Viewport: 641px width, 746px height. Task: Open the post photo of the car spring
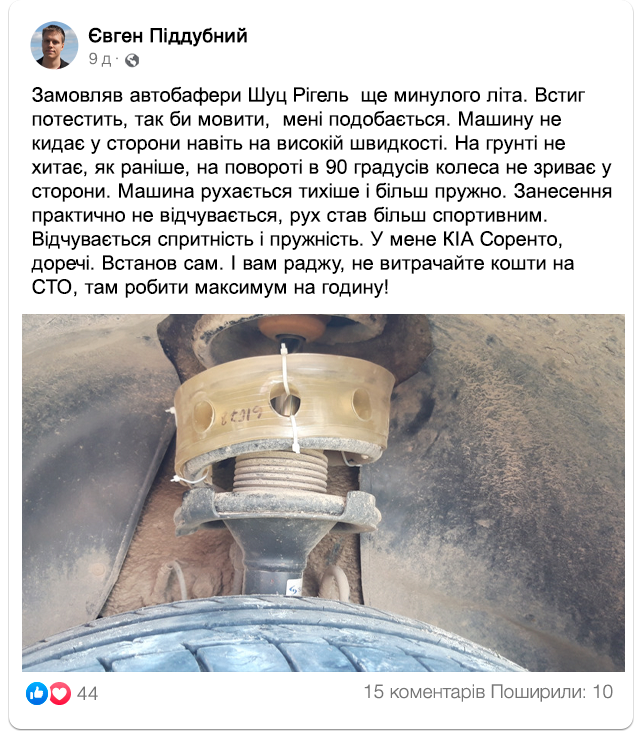point(323,492)
